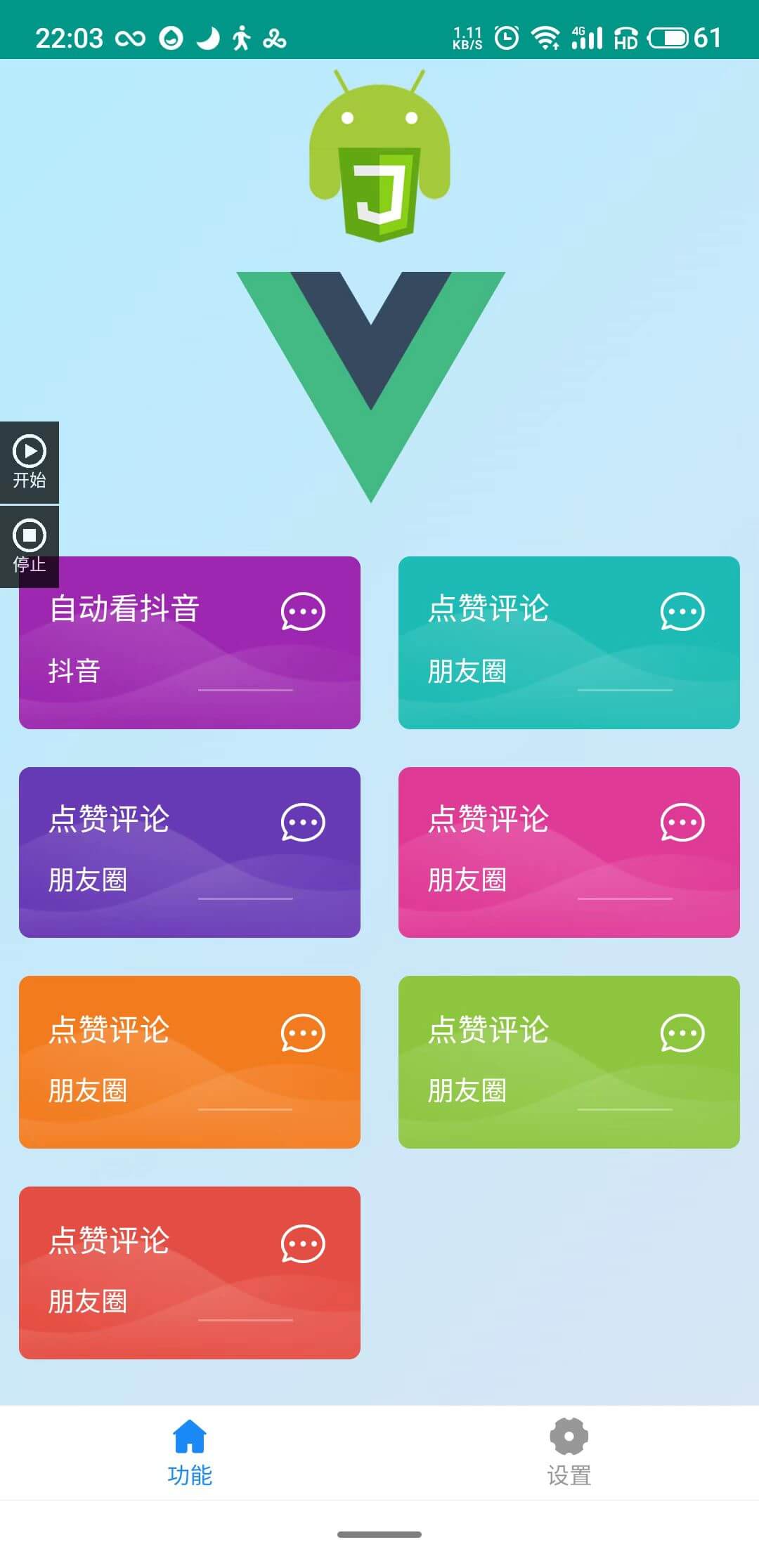Open the dark purple 点赞评论 card
The image size is (759, 1568).
click(190, 852)
